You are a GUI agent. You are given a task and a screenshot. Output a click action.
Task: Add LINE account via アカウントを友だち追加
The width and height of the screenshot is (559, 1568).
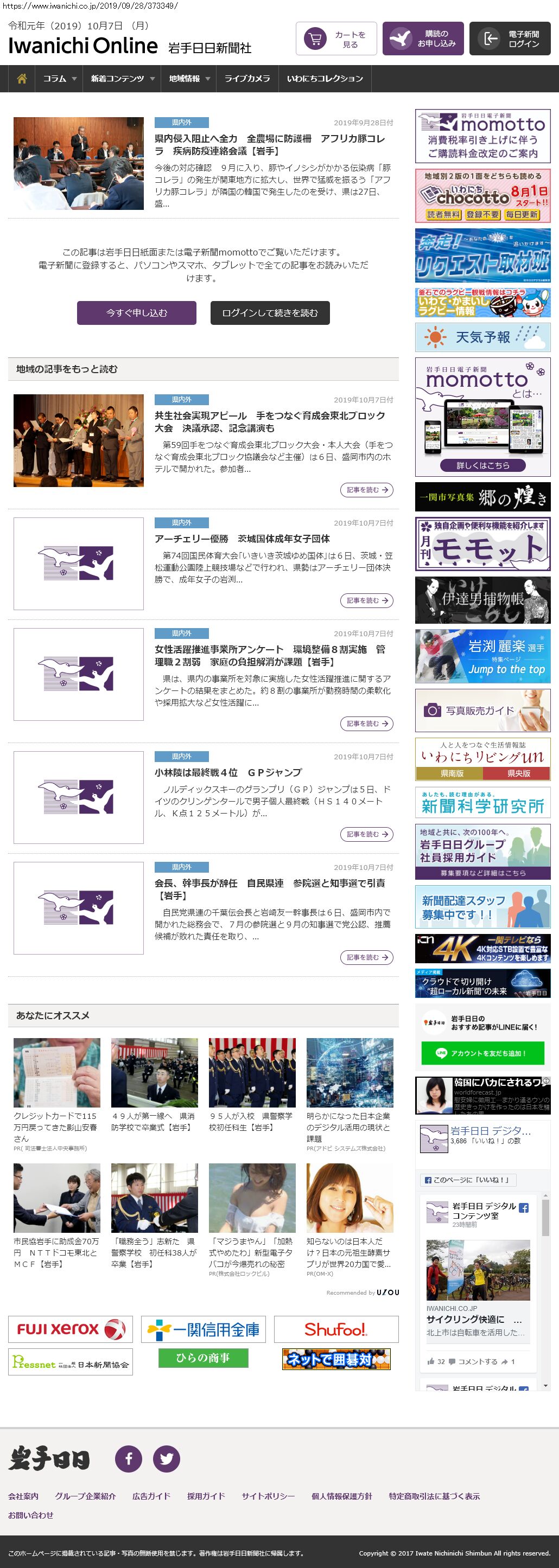point(482,1053)
